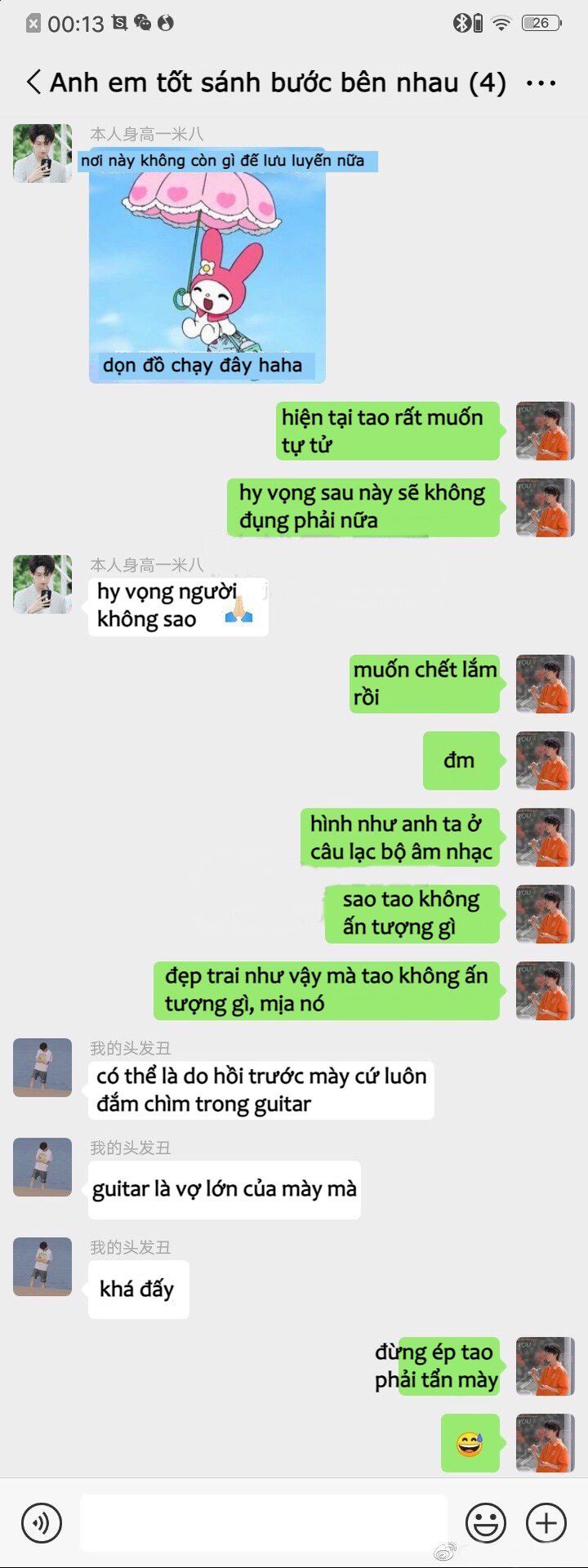The image size is (588, 1568).
Task: Open sender avatar beside "khá đấy" message
Action: [42, 1267]
